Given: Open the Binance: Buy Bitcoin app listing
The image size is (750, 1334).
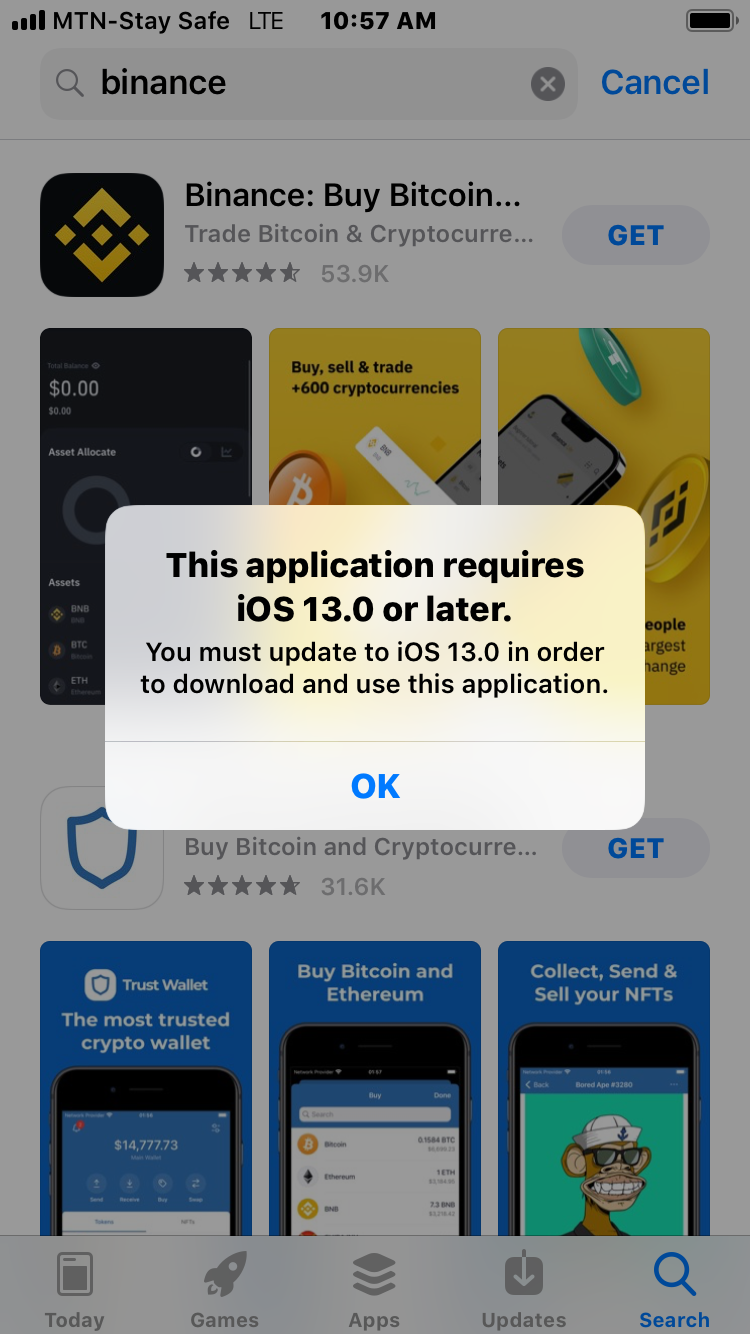Looking at the screenshot, I should click(353, 196).
